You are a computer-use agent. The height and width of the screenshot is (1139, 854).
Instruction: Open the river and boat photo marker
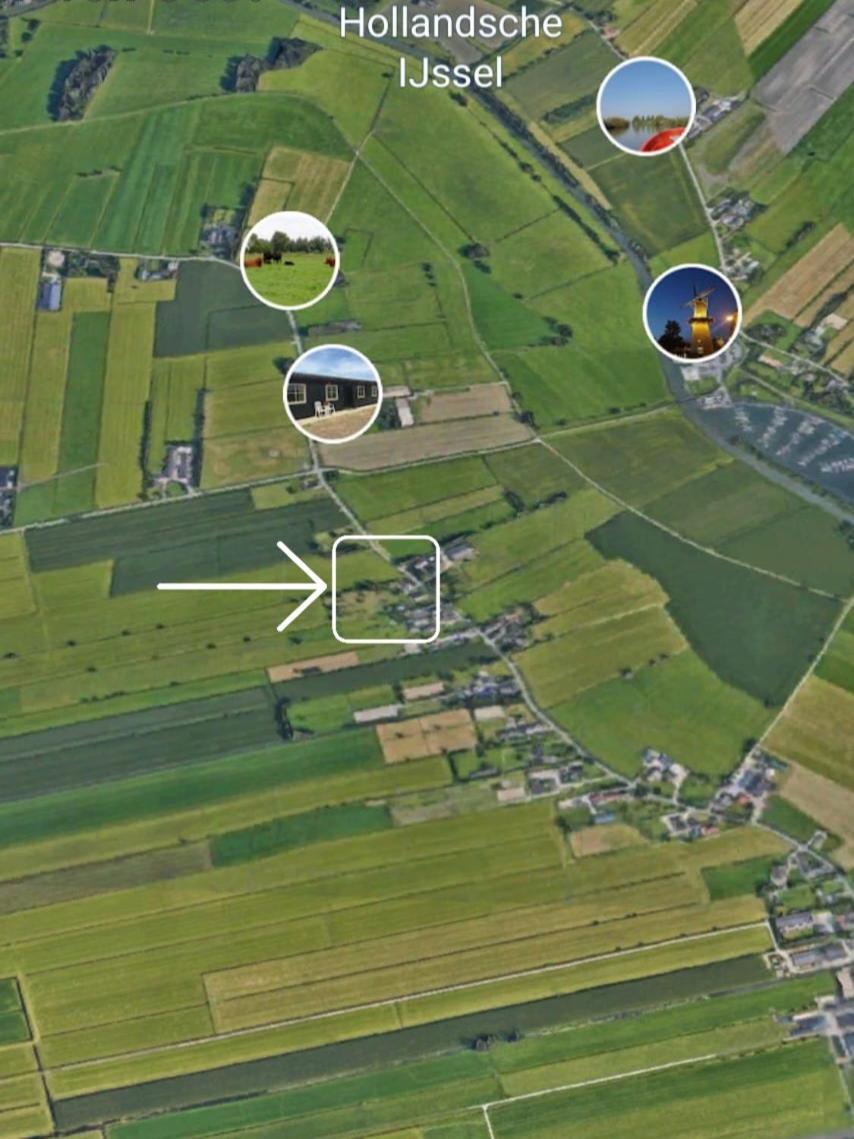[646, 106]
